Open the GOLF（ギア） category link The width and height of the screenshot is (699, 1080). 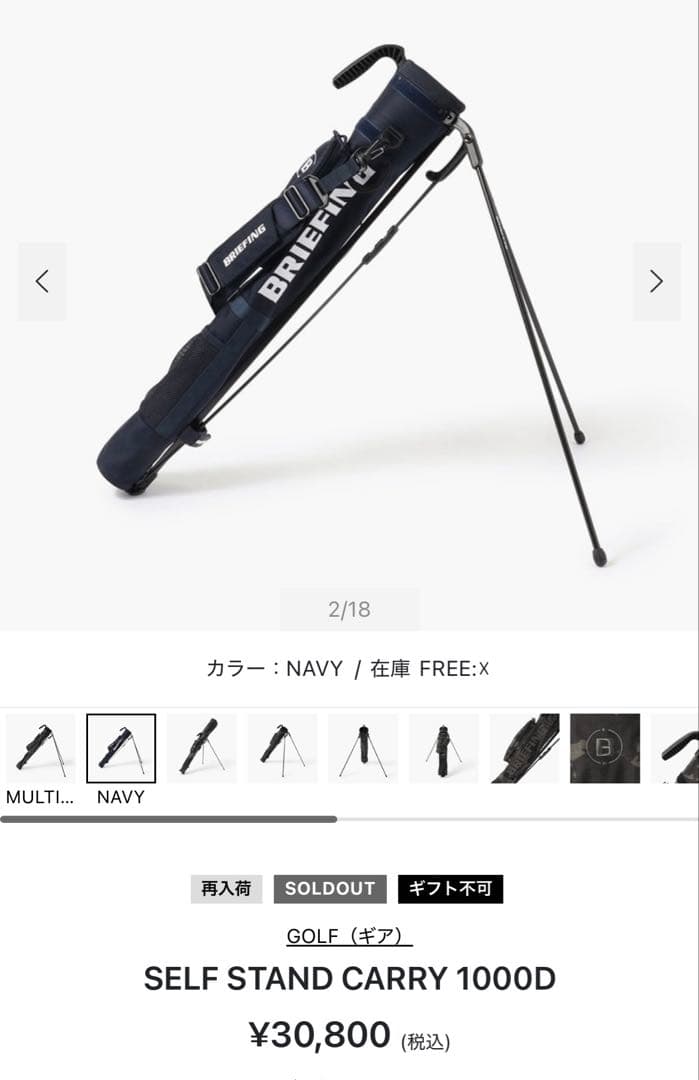349,936
